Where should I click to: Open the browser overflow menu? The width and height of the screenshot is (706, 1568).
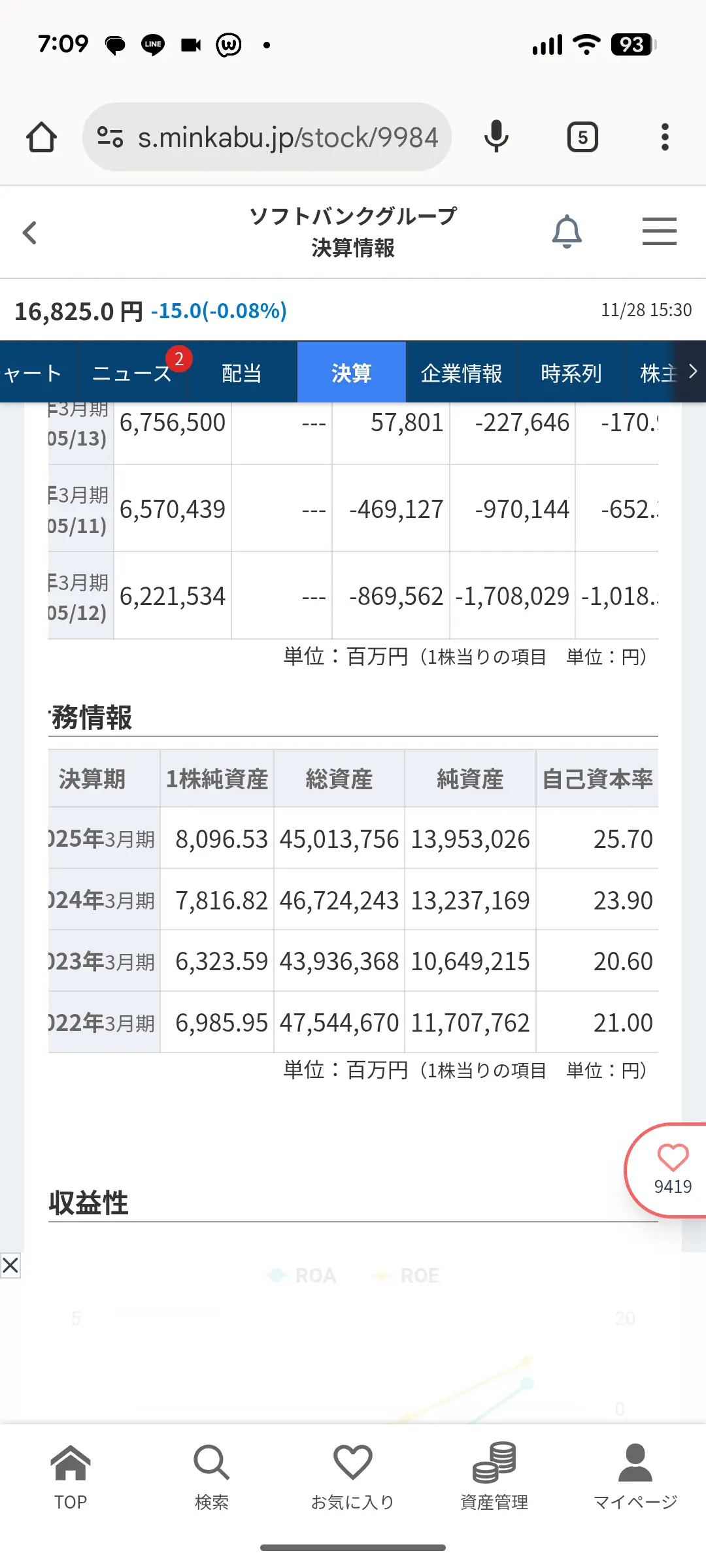[x=665, y=137]
